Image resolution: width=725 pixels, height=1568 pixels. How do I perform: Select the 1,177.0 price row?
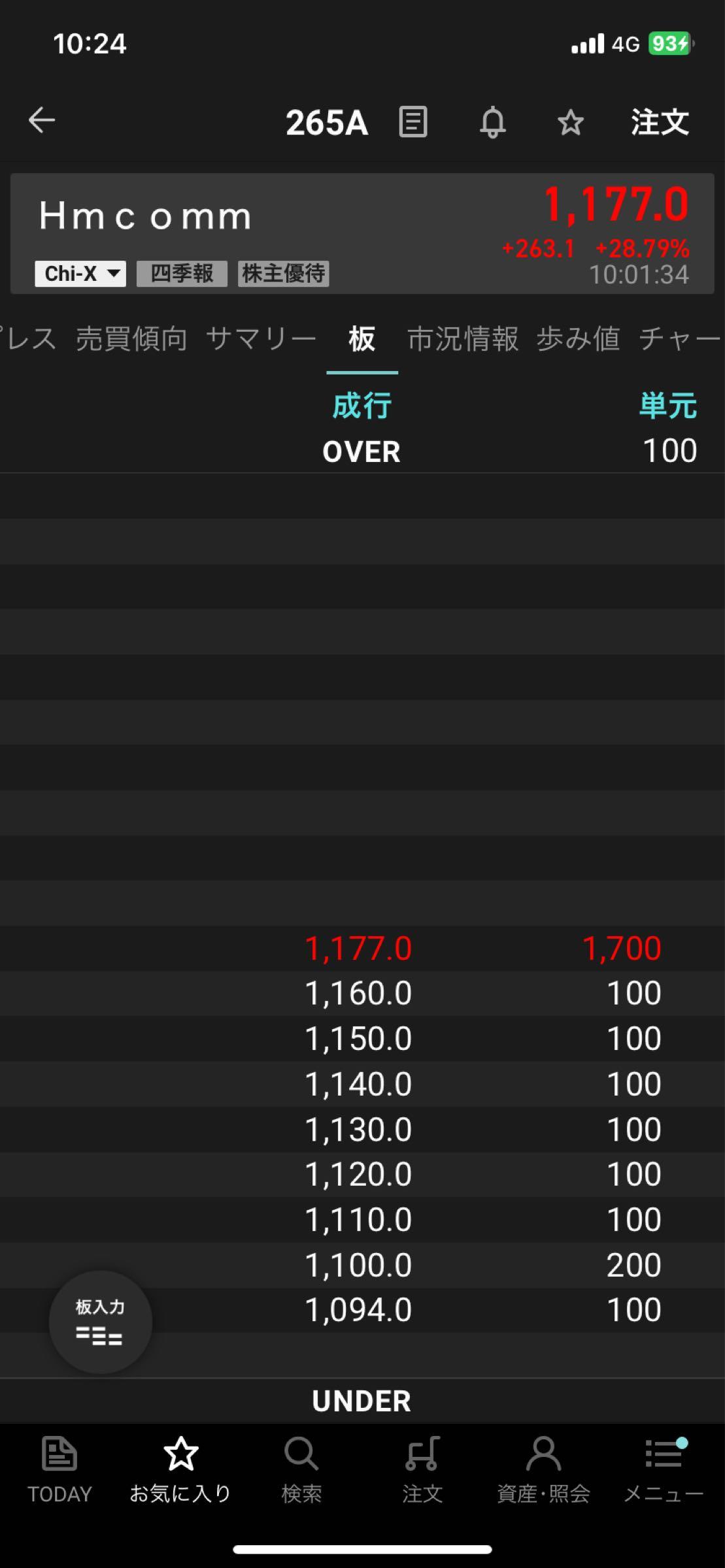point(358,948)
